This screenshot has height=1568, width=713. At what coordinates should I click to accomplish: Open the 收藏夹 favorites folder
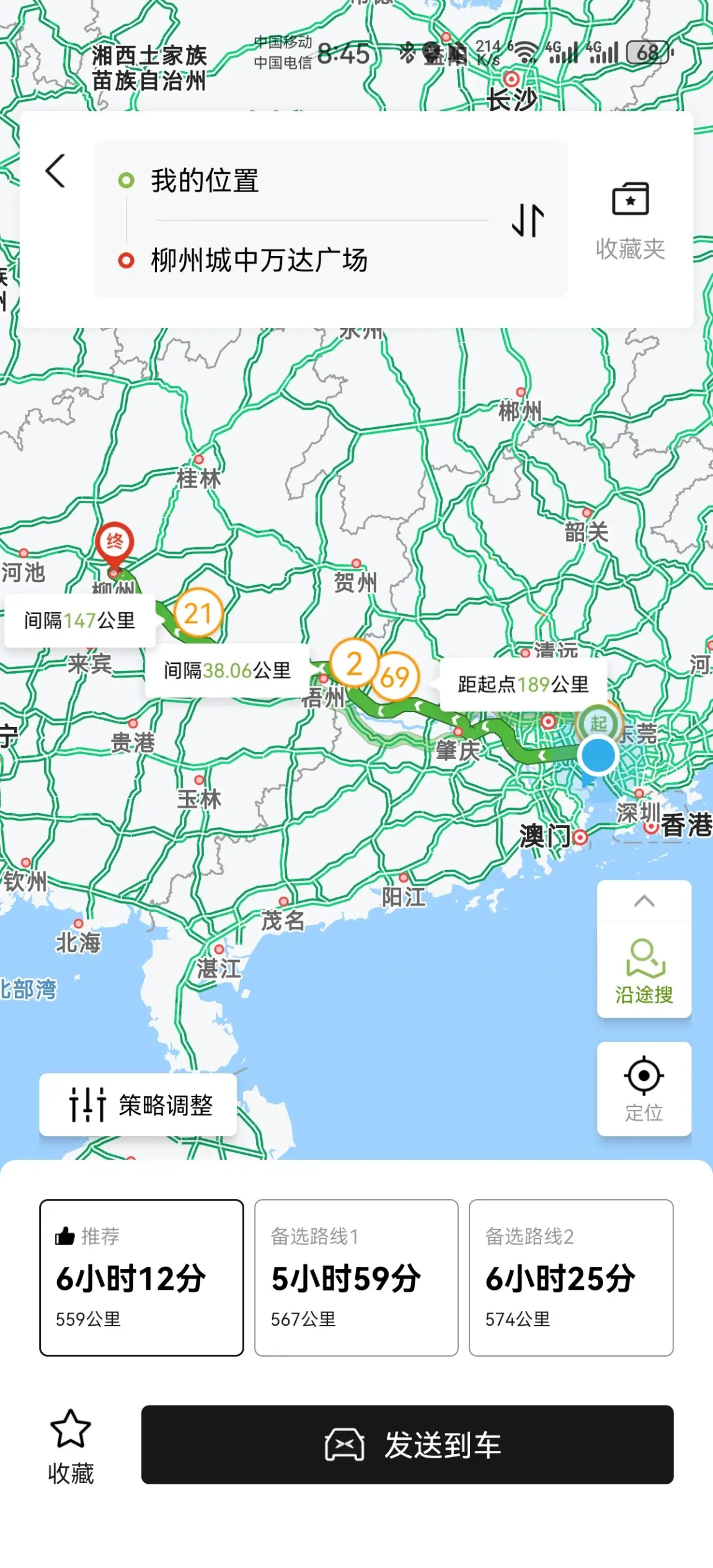[x=630, y=220]
